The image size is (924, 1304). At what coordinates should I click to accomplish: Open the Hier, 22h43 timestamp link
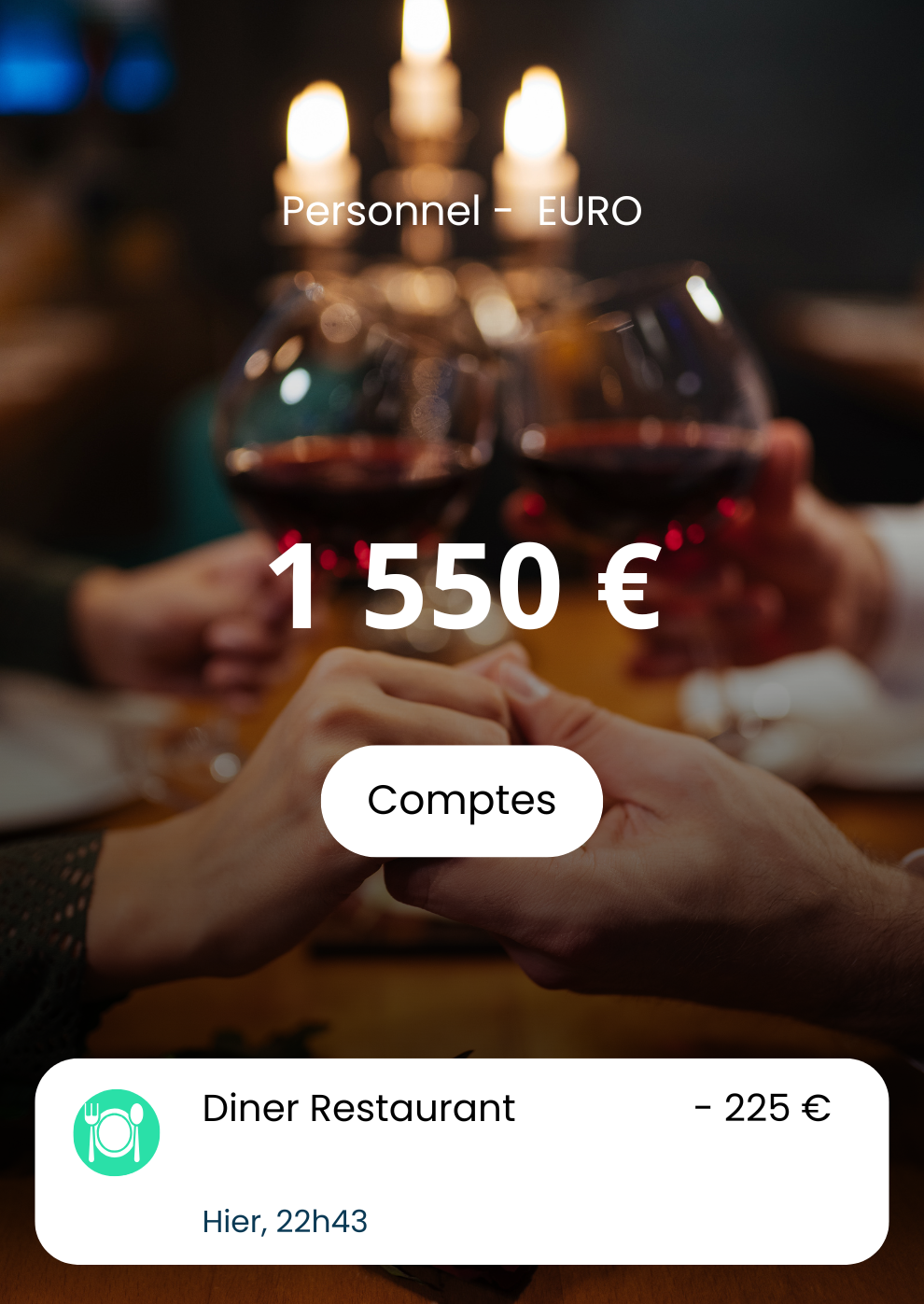284,1221
